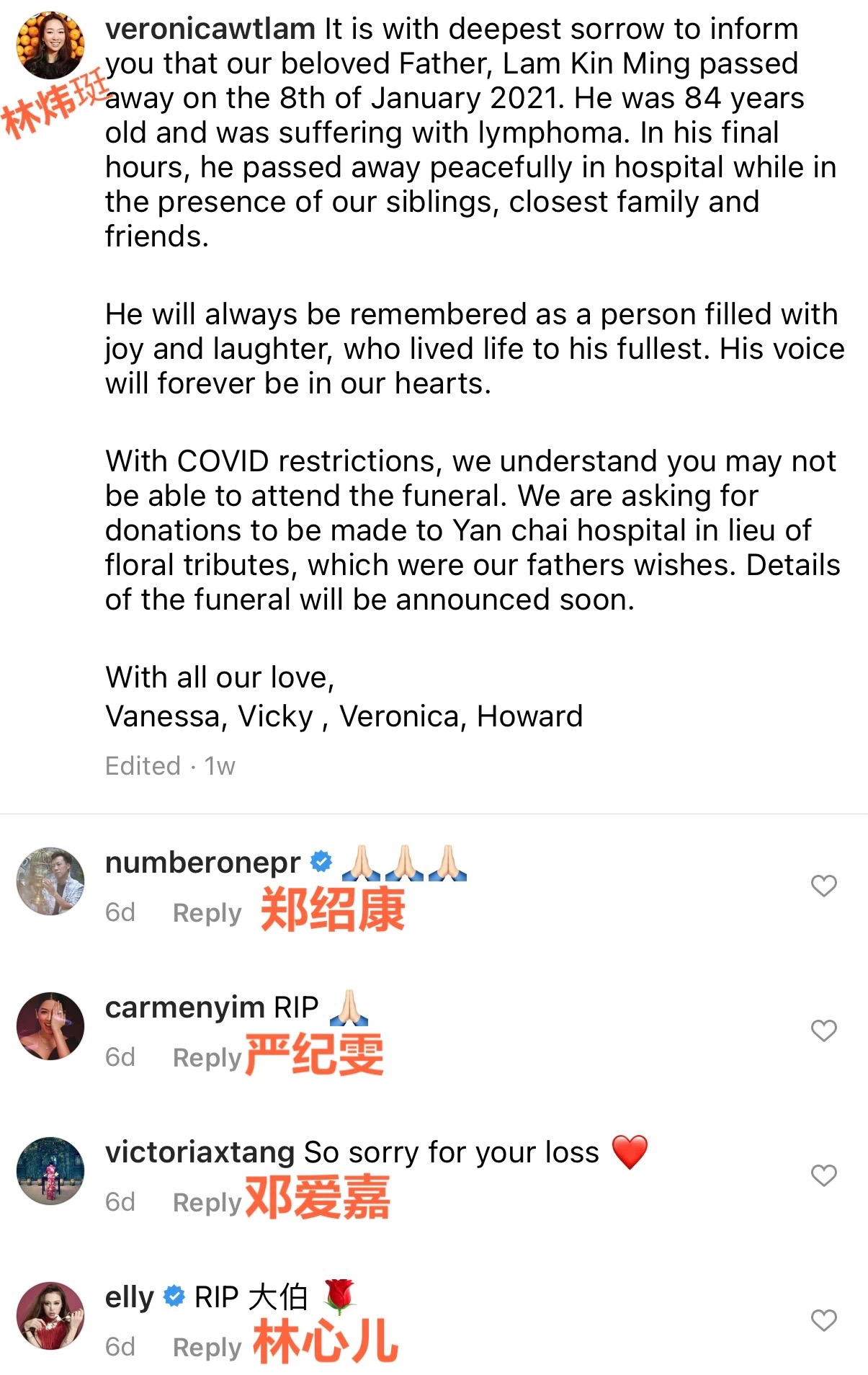The image size is (868, 1375).
Task: Open carmenyim's profile picture
Action: click(x=50, y=1025)
